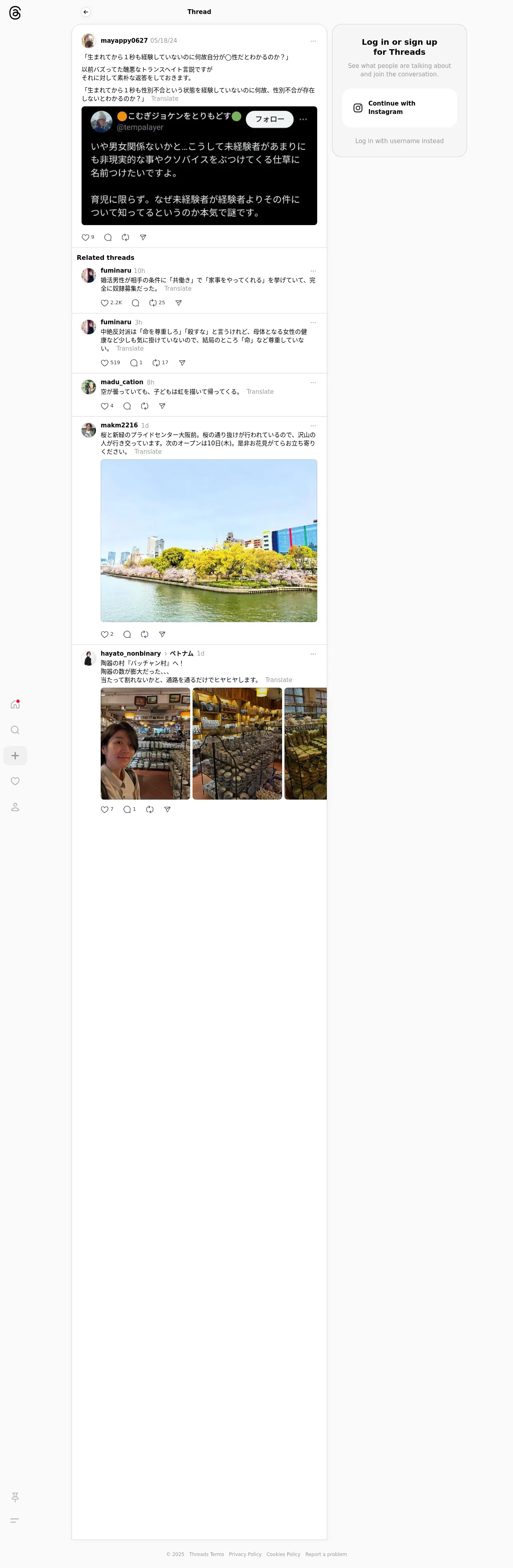Share makm2216's thread
The image size is (513, 1568).
click(162, 634)
